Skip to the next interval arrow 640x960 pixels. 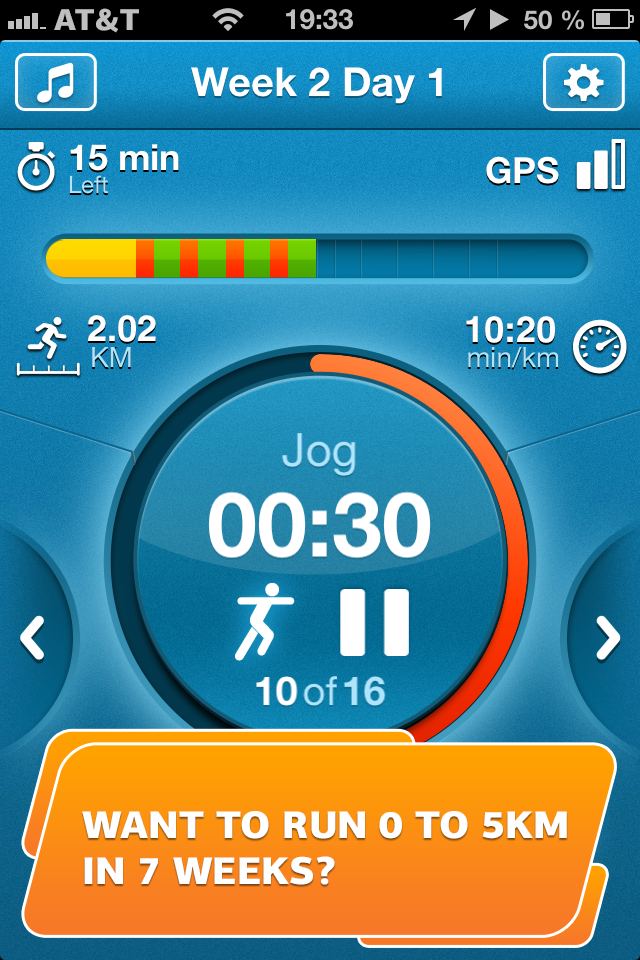coord(608,638)
